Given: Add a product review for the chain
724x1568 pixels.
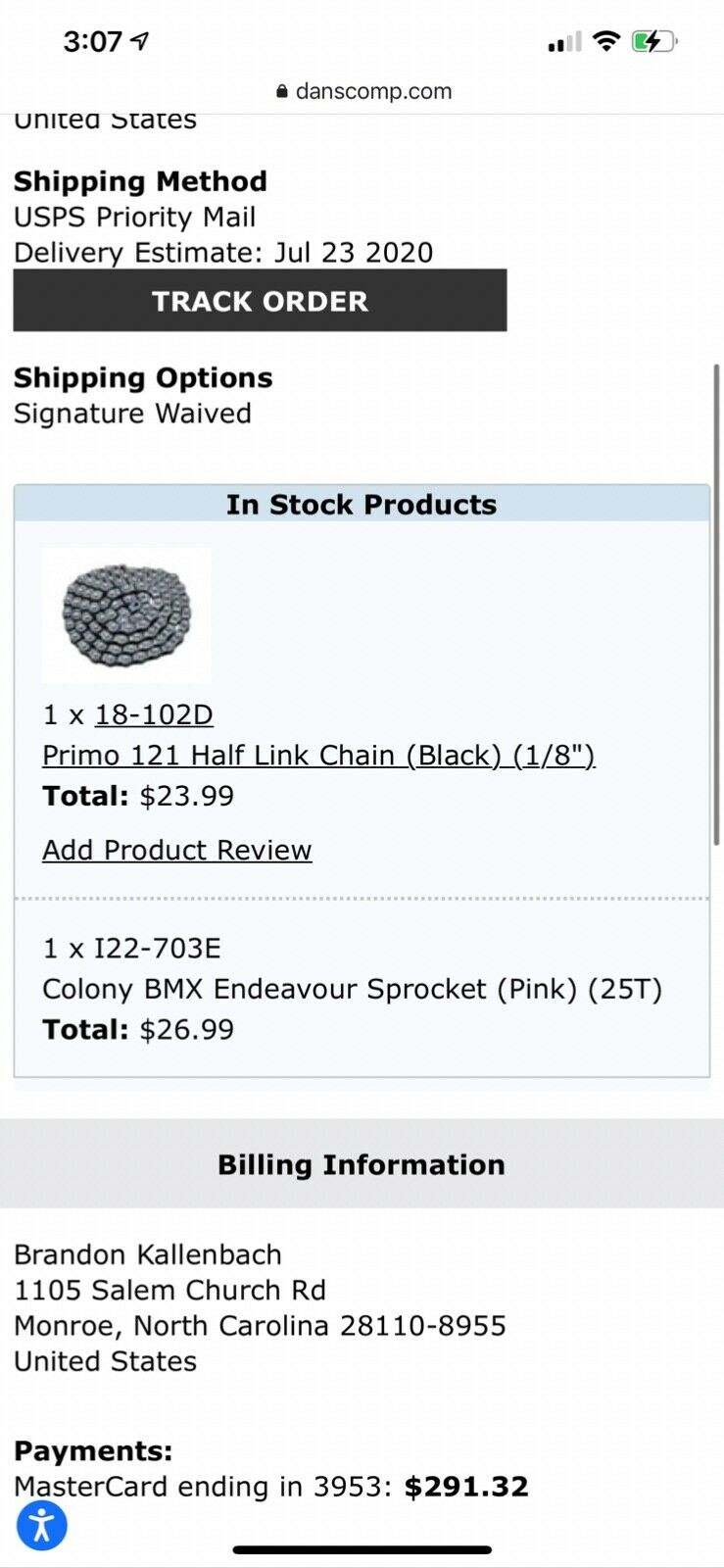Looking at the screenshot, I should click(x=177, y=851).
